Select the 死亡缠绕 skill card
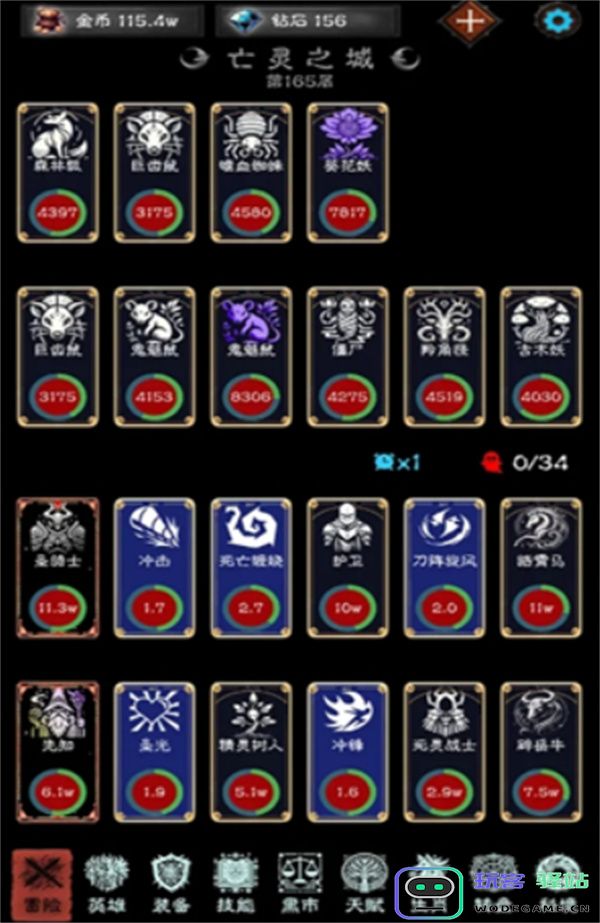Image resolution: width=600 pixels, height=923 pixels. coord(250,567)
